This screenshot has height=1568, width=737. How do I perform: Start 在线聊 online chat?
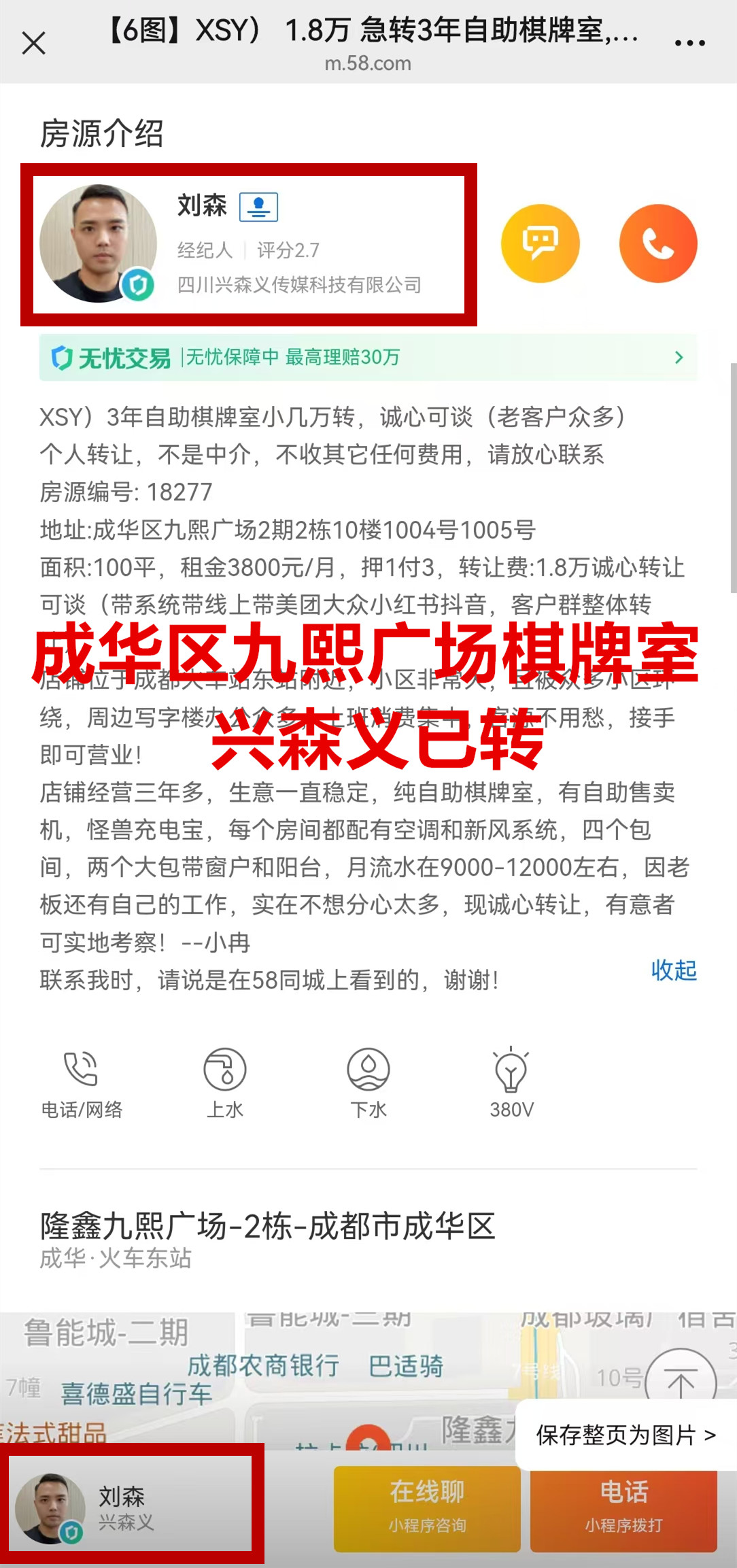pos(427,1510)
